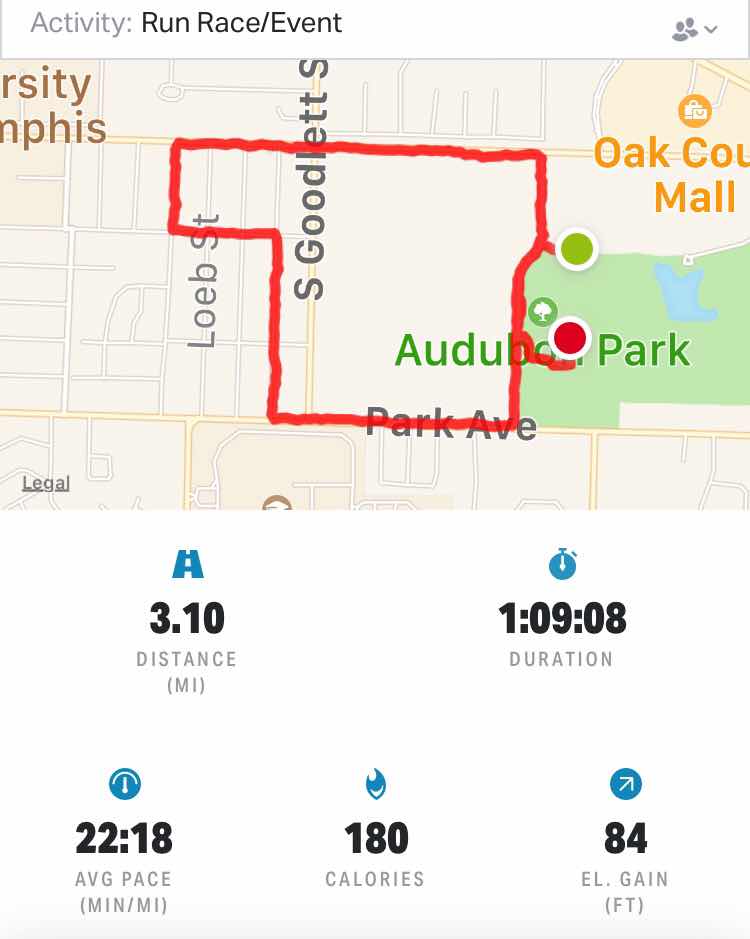Open the privacy audience dropdown

tap(694, 29)
